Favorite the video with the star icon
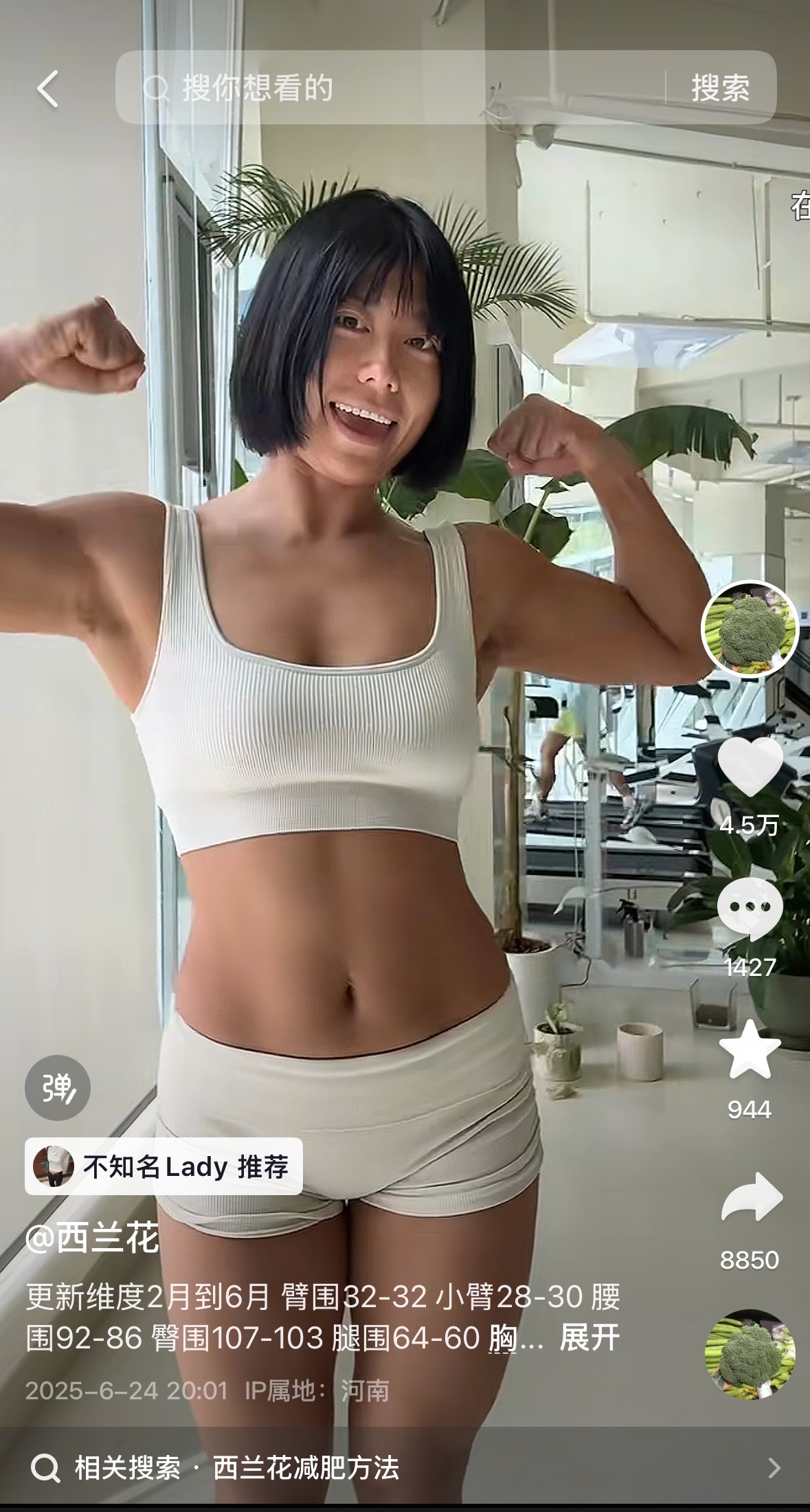This screenshot has width=810, height=1512. pos(750,1050)
